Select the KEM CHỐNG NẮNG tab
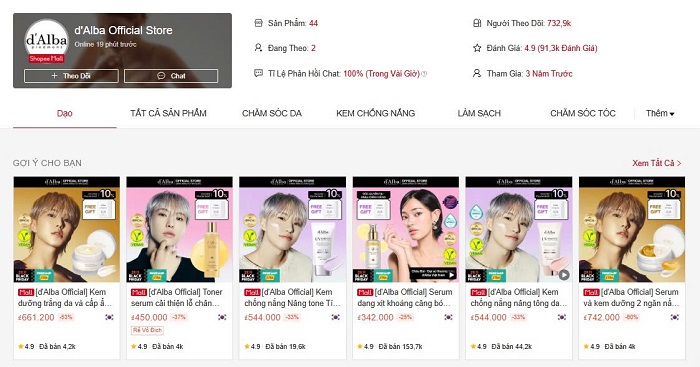700x367 pixels. point(375,113)
